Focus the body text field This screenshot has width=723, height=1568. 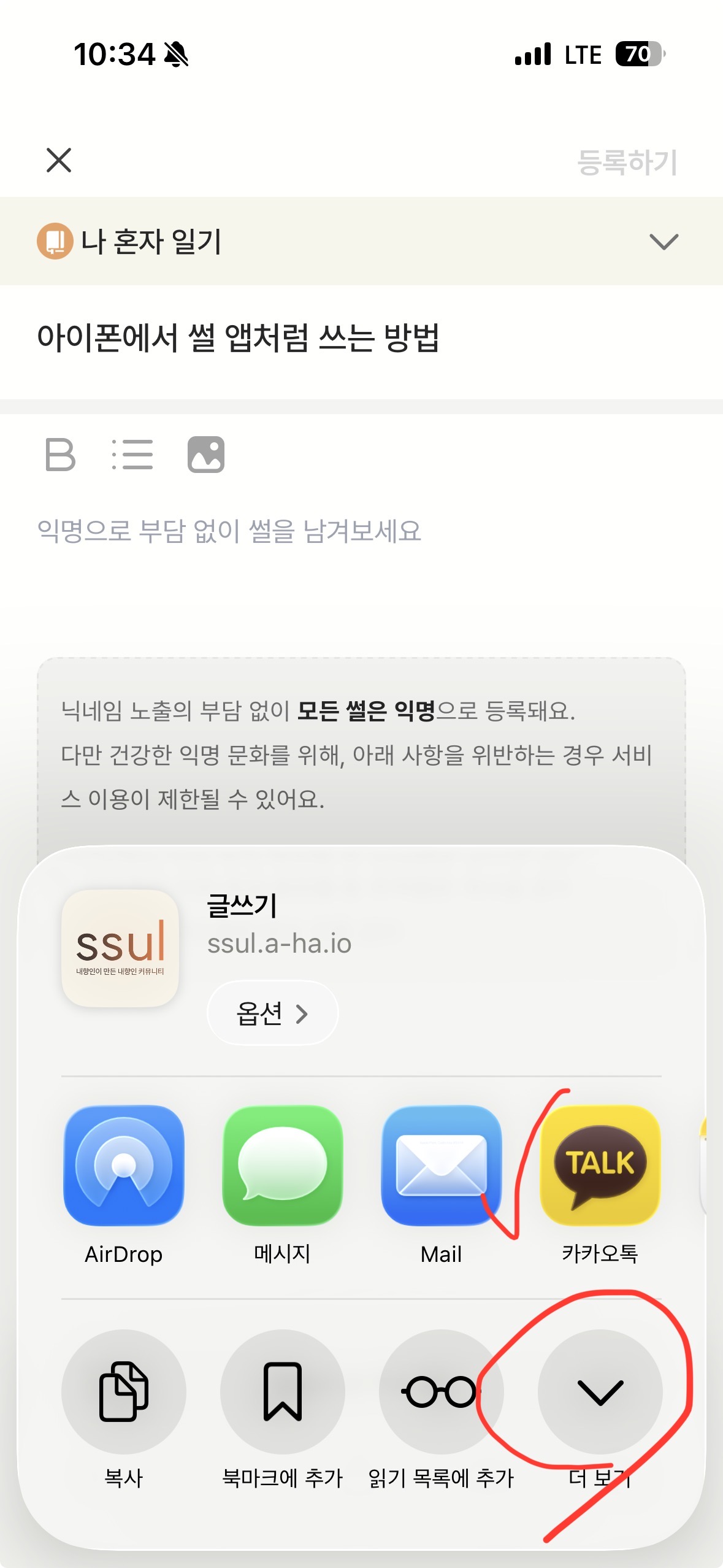pos(229,531)
